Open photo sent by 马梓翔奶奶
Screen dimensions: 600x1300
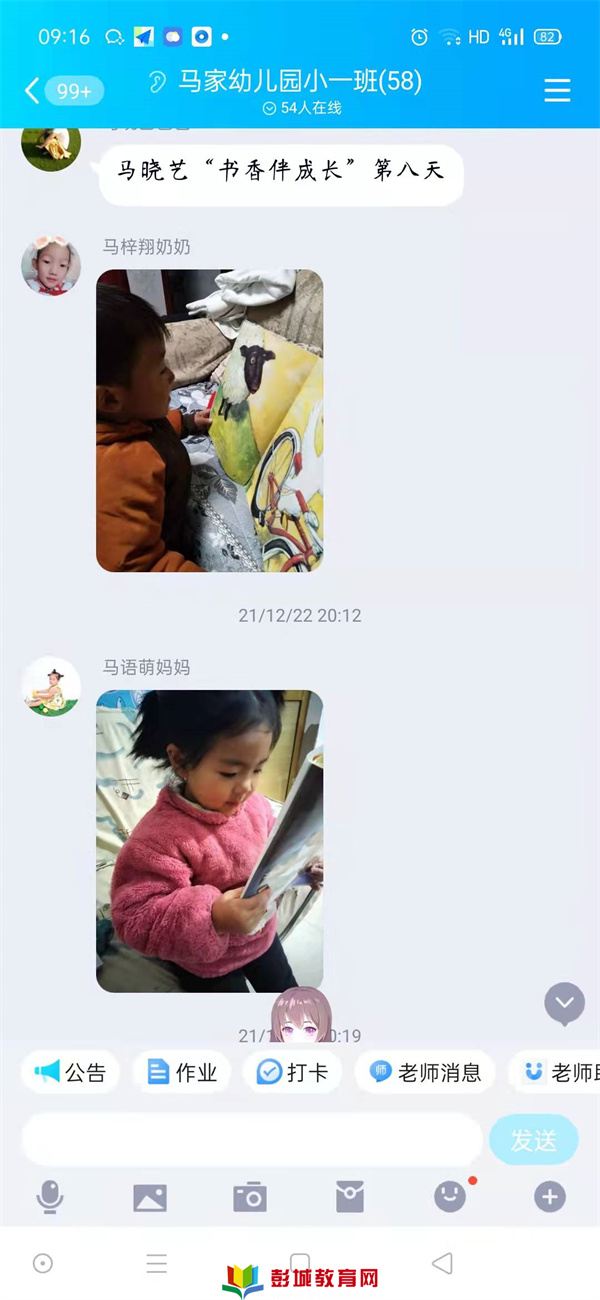[209, 421]
